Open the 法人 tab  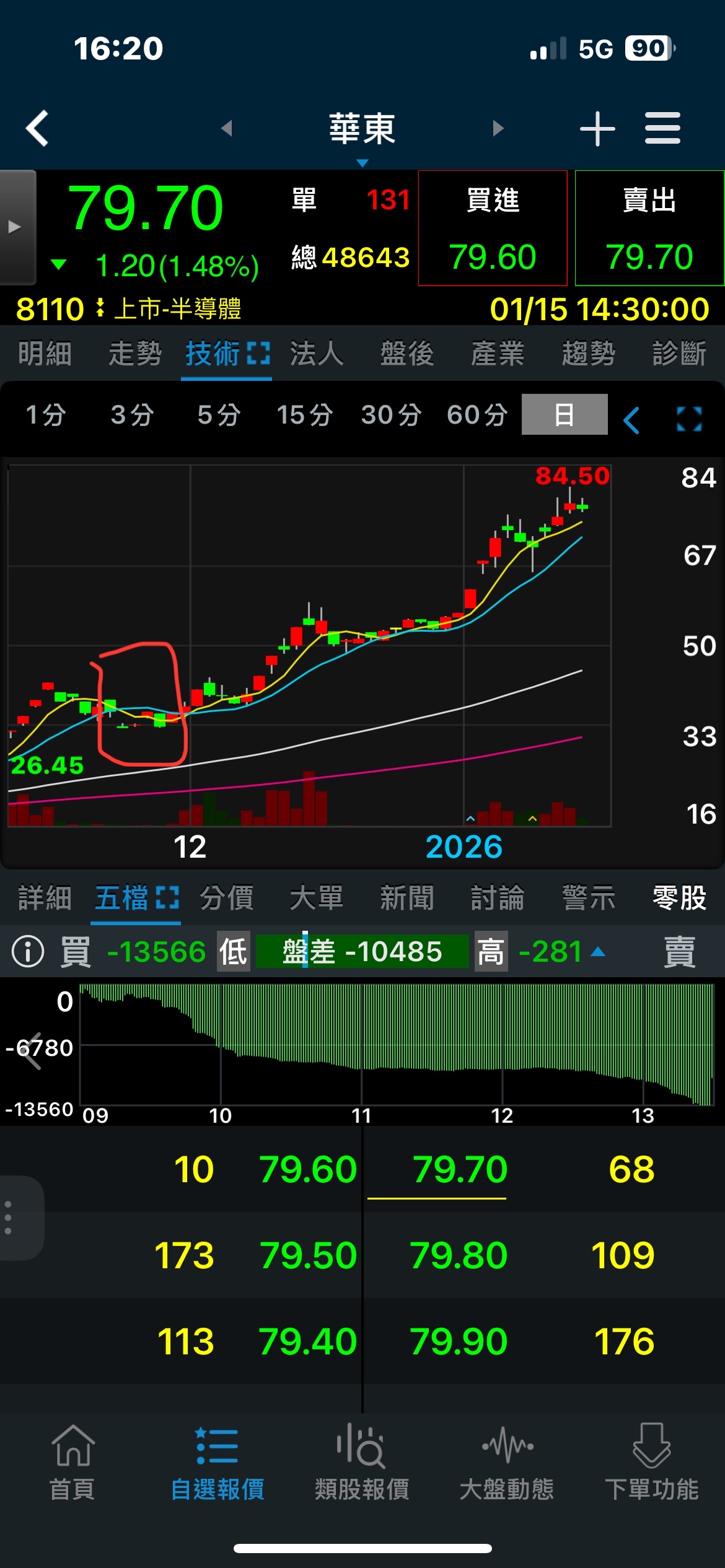317,354
